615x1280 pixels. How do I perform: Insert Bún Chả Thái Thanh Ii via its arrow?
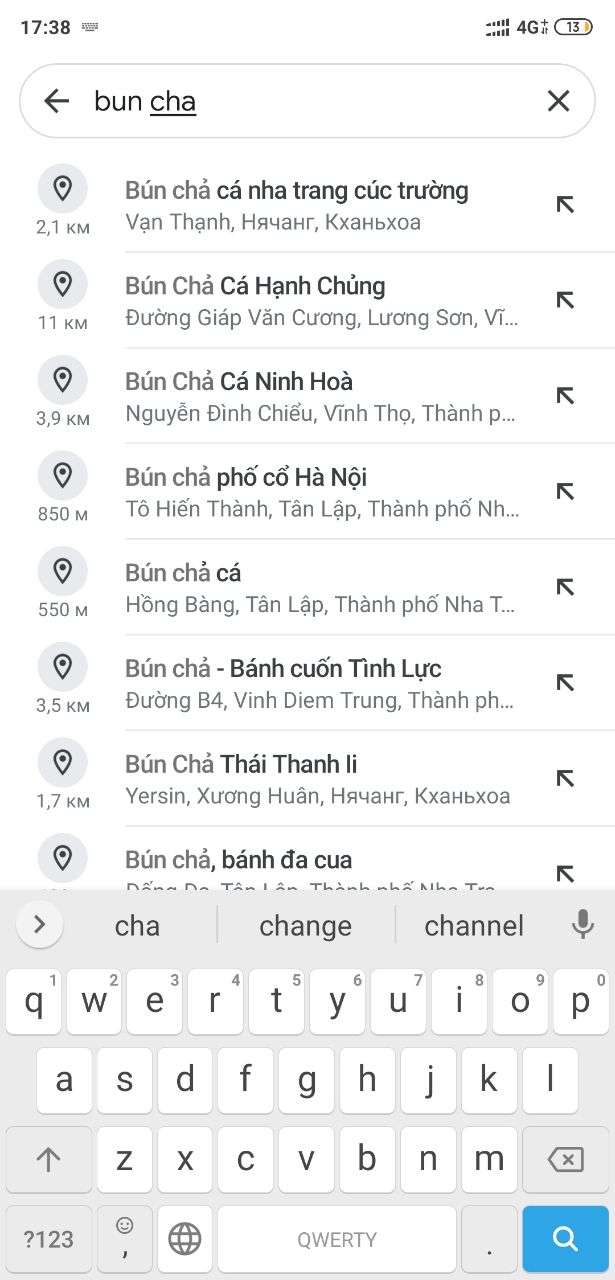coord(565,778)
